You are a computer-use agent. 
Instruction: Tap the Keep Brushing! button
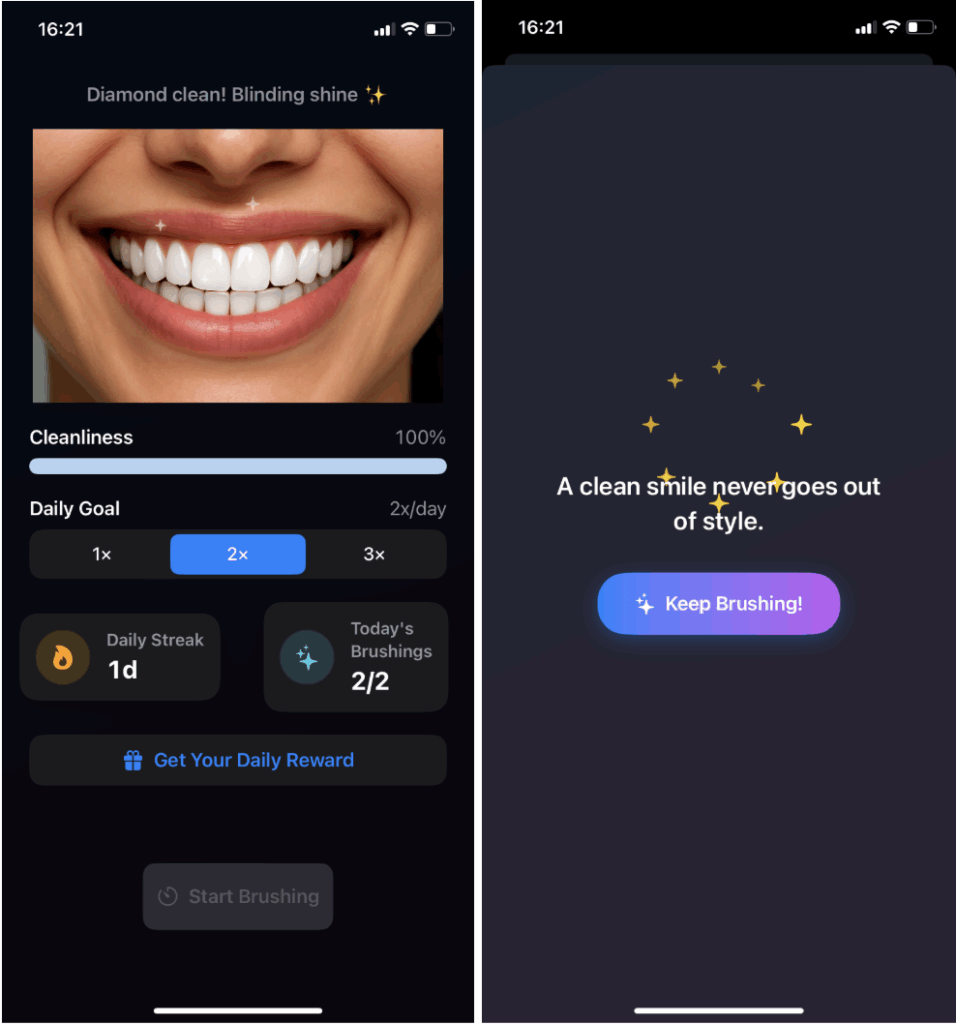pos(718,603)
